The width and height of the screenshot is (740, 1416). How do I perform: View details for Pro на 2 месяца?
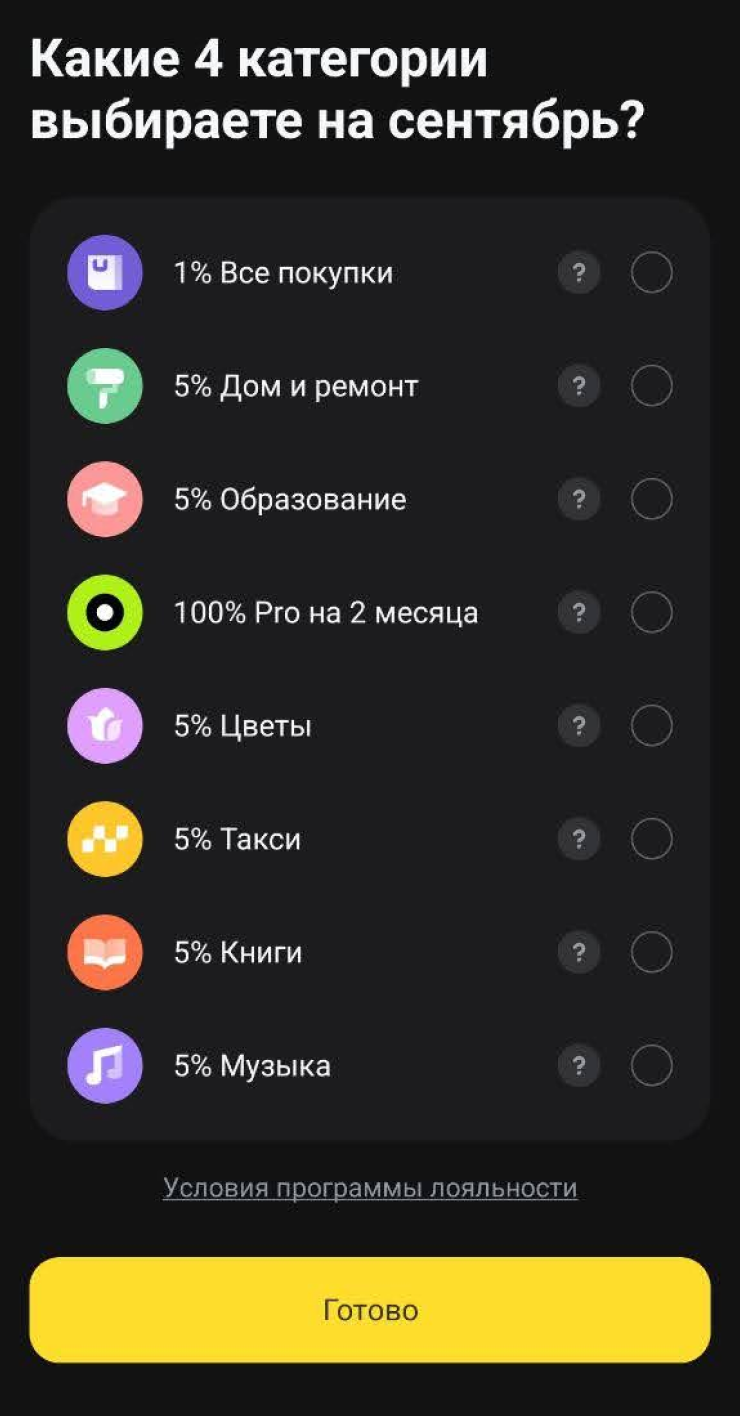579,612
